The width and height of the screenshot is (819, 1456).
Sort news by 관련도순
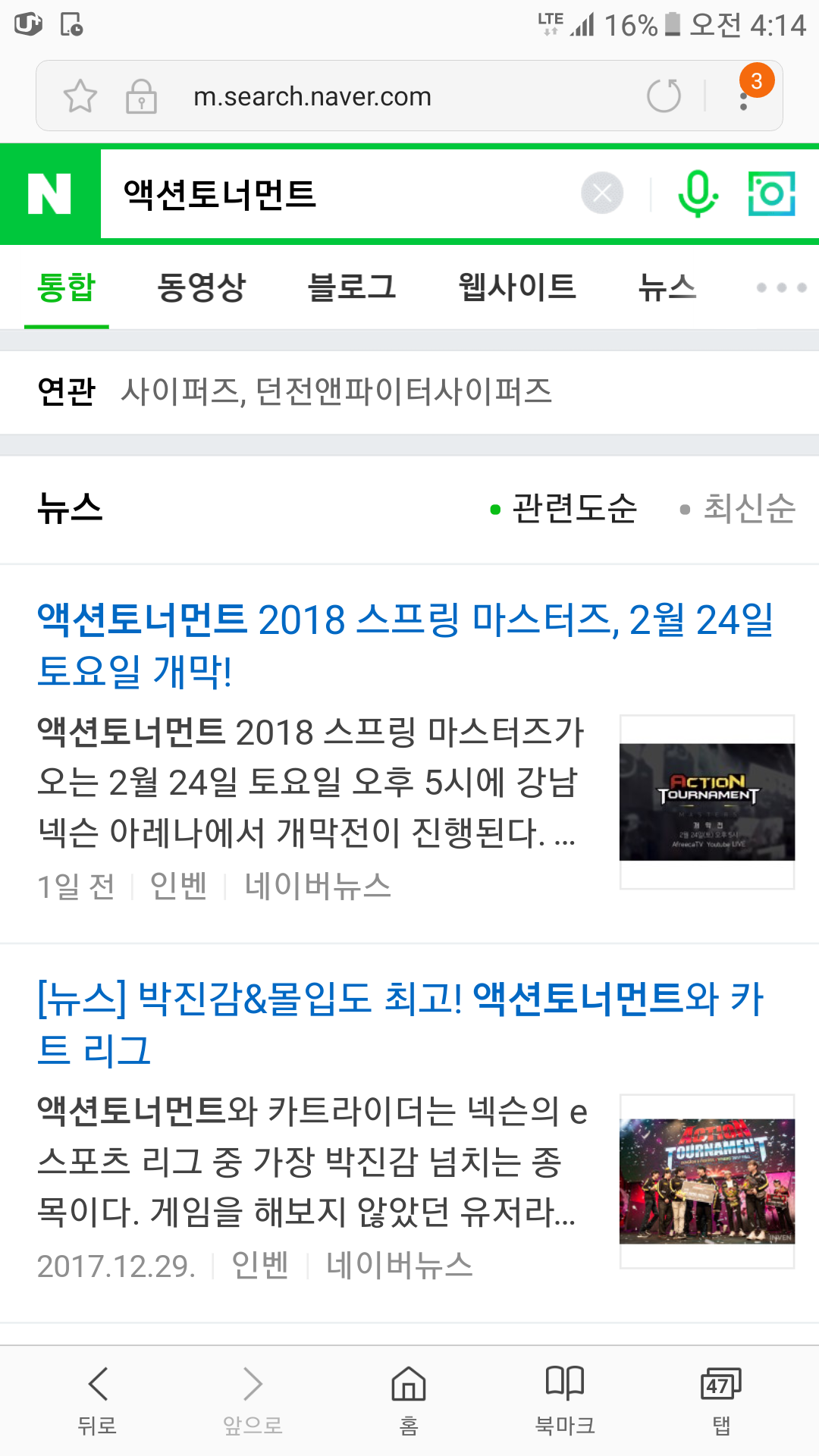573,508
